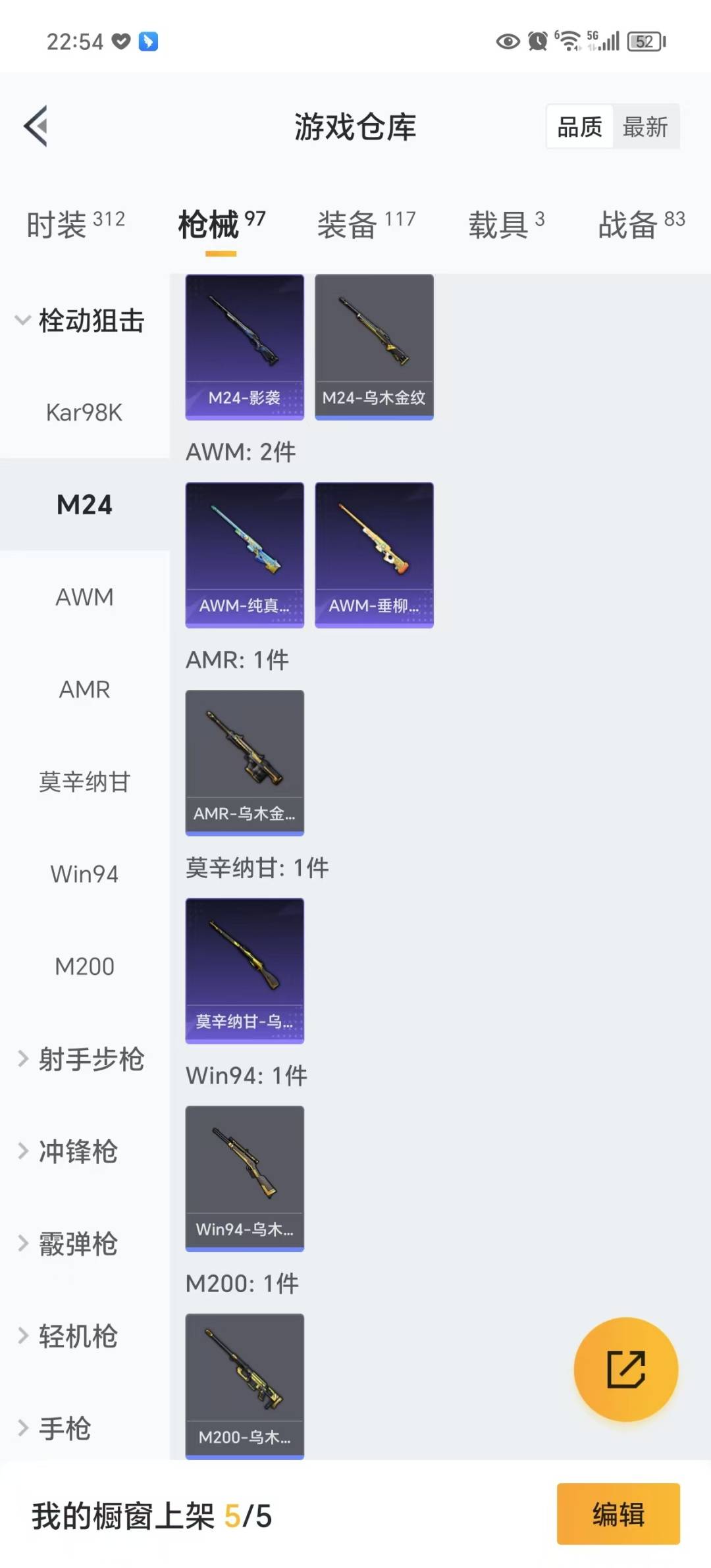
Task: Select Kar98K in the sidebar
Action: click(x=84, y=413)
